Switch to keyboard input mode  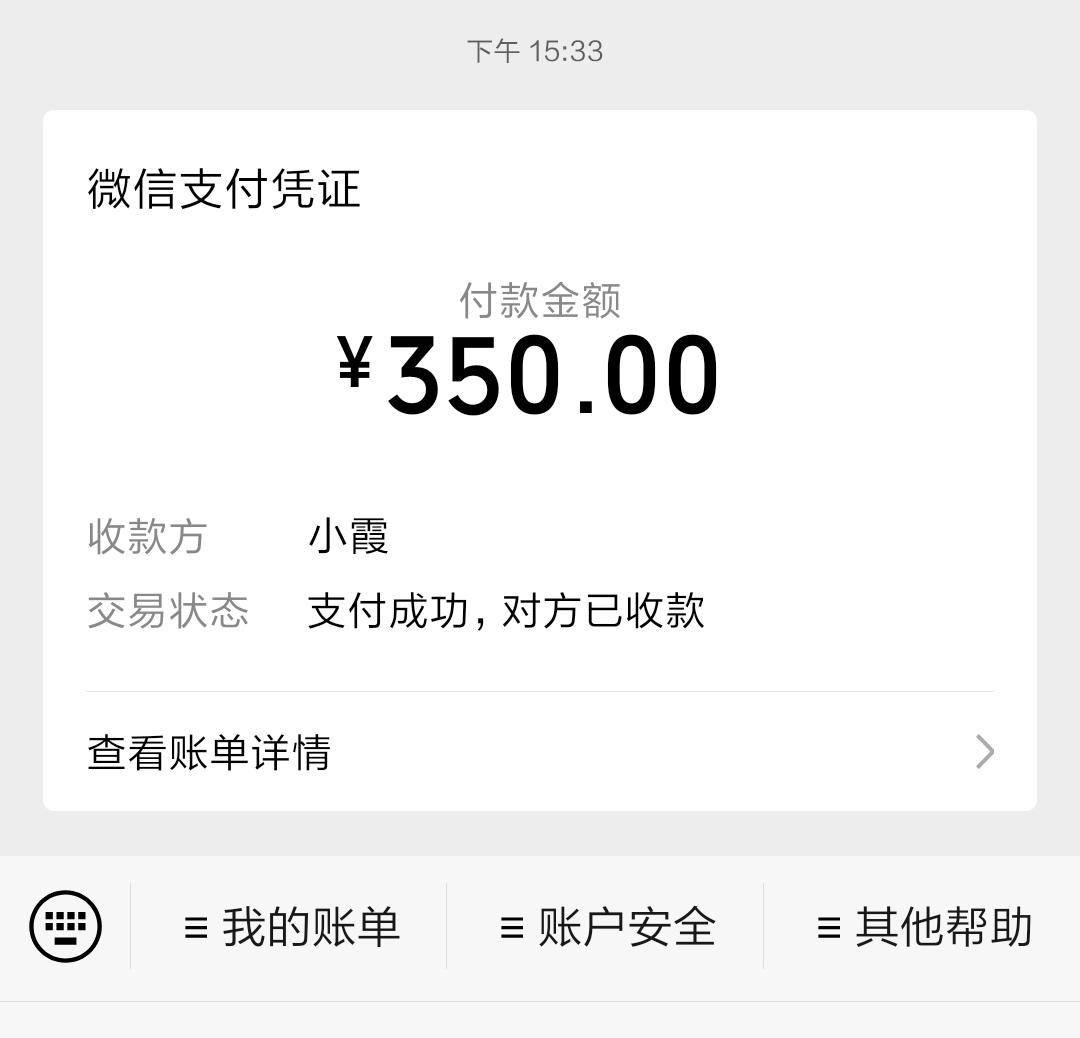[x=66, y=926]
